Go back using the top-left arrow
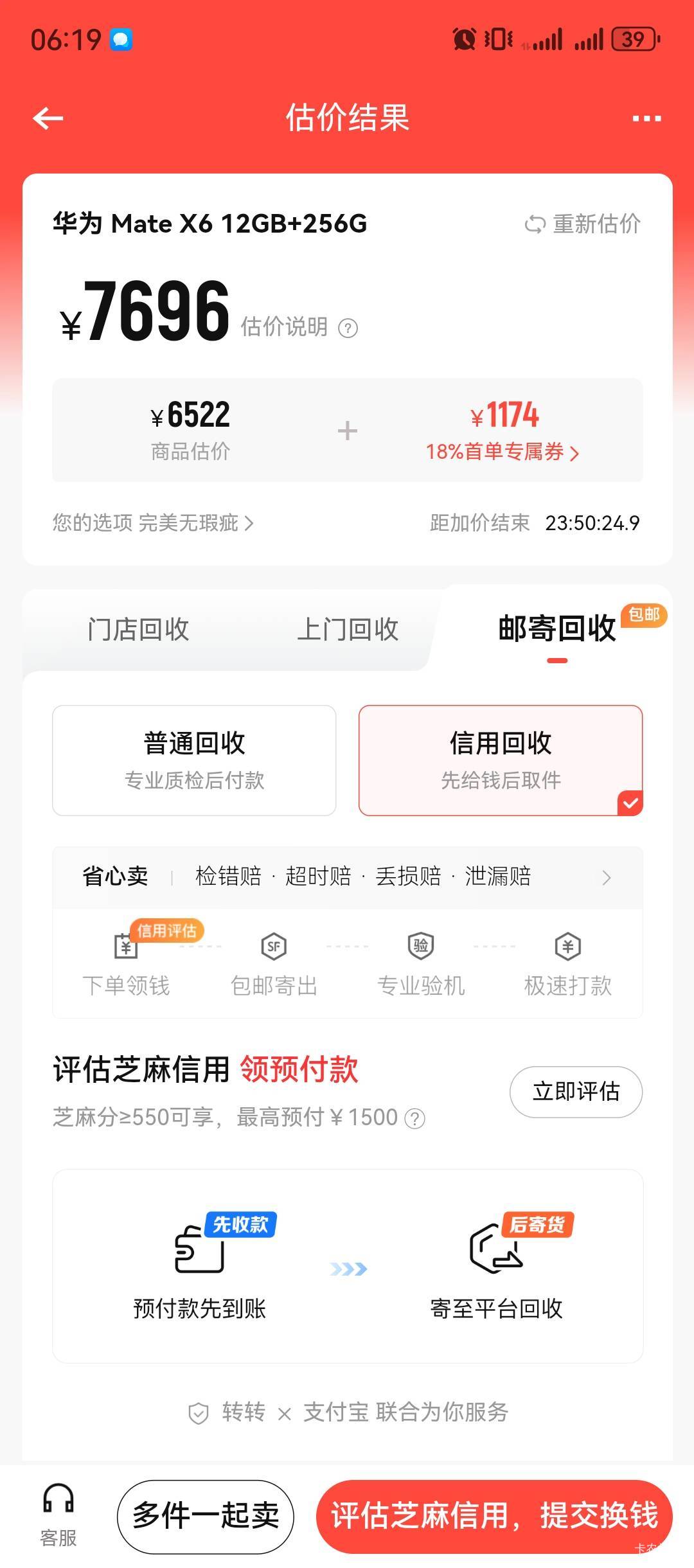Image resolution: width=694 pixels, height=1568 pixels. (48, 118)
